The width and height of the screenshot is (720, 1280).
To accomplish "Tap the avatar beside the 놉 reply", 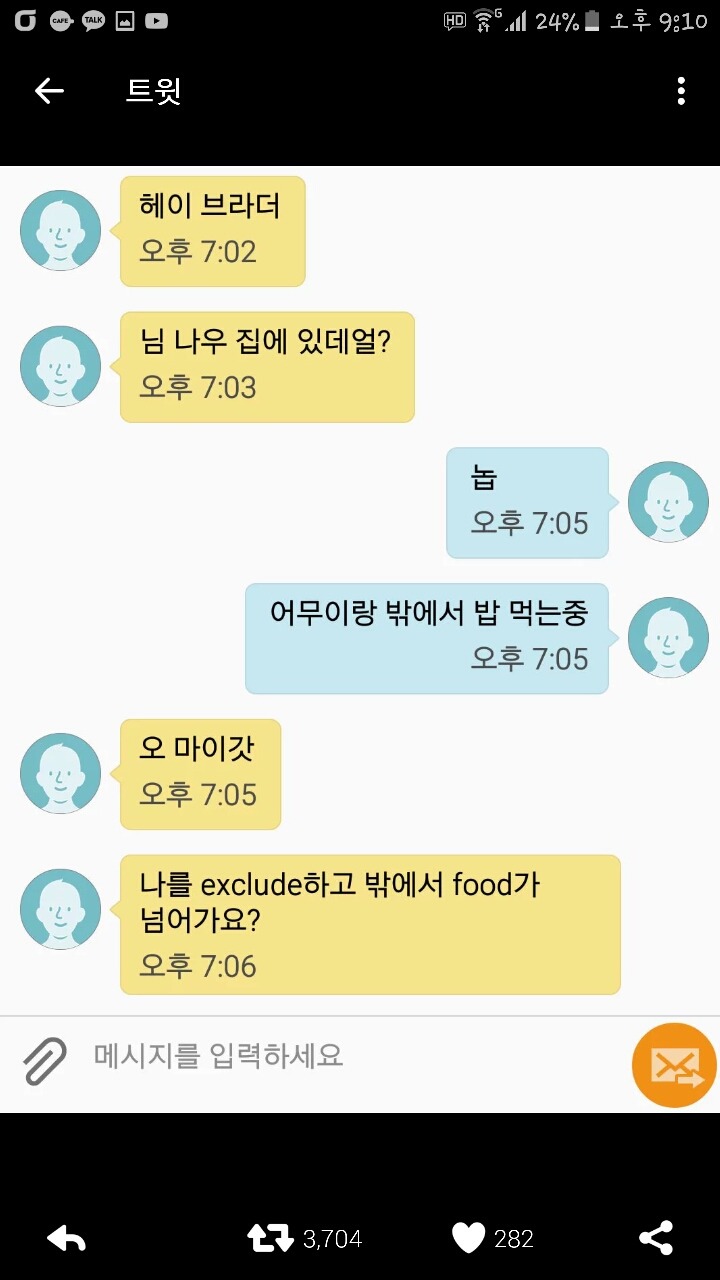I will pyautogui.click(x=668, y=502).
